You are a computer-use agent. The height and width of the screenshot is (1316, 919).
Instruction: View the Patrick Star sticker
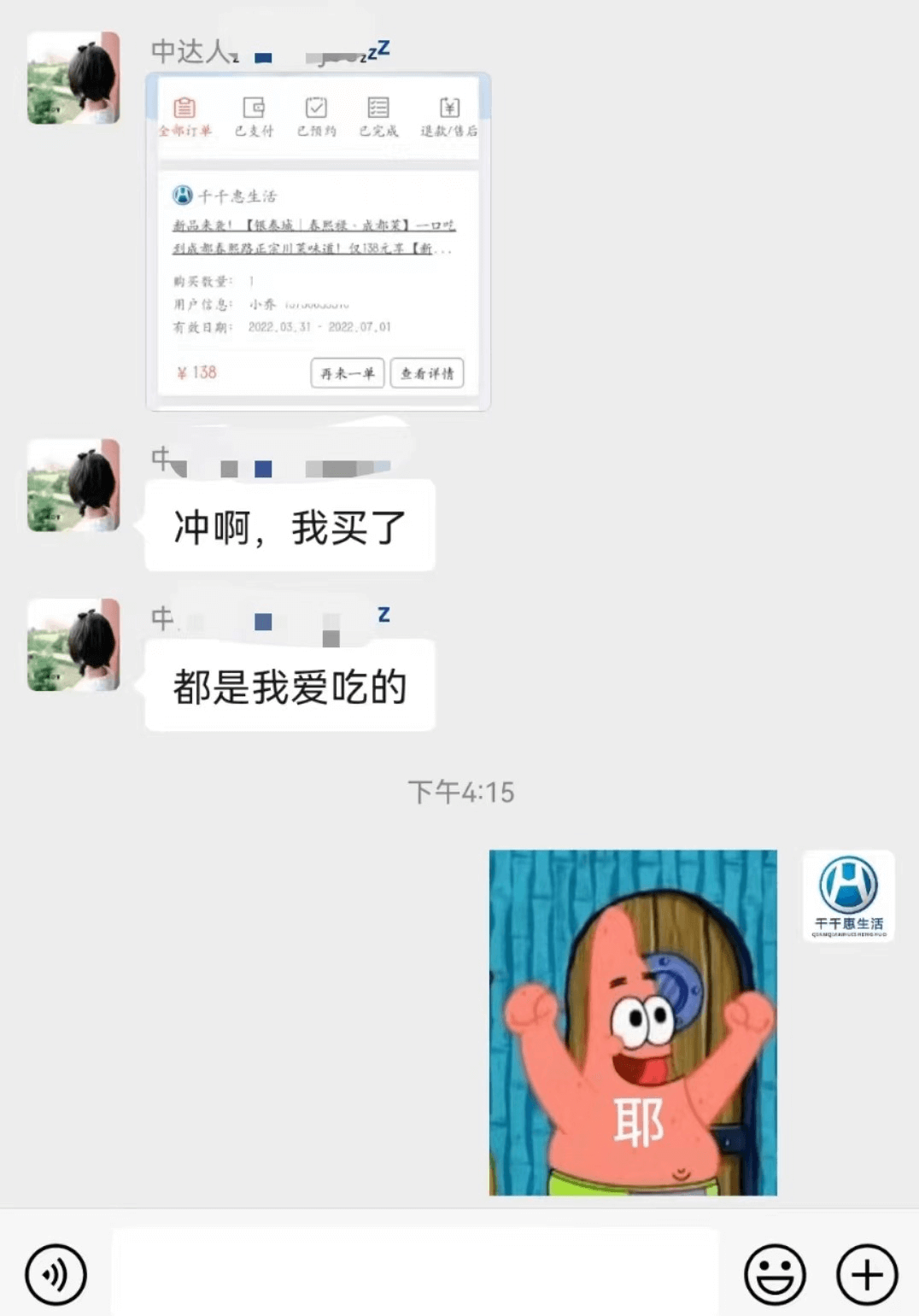pyautogui.click(x=633, y=1022)
